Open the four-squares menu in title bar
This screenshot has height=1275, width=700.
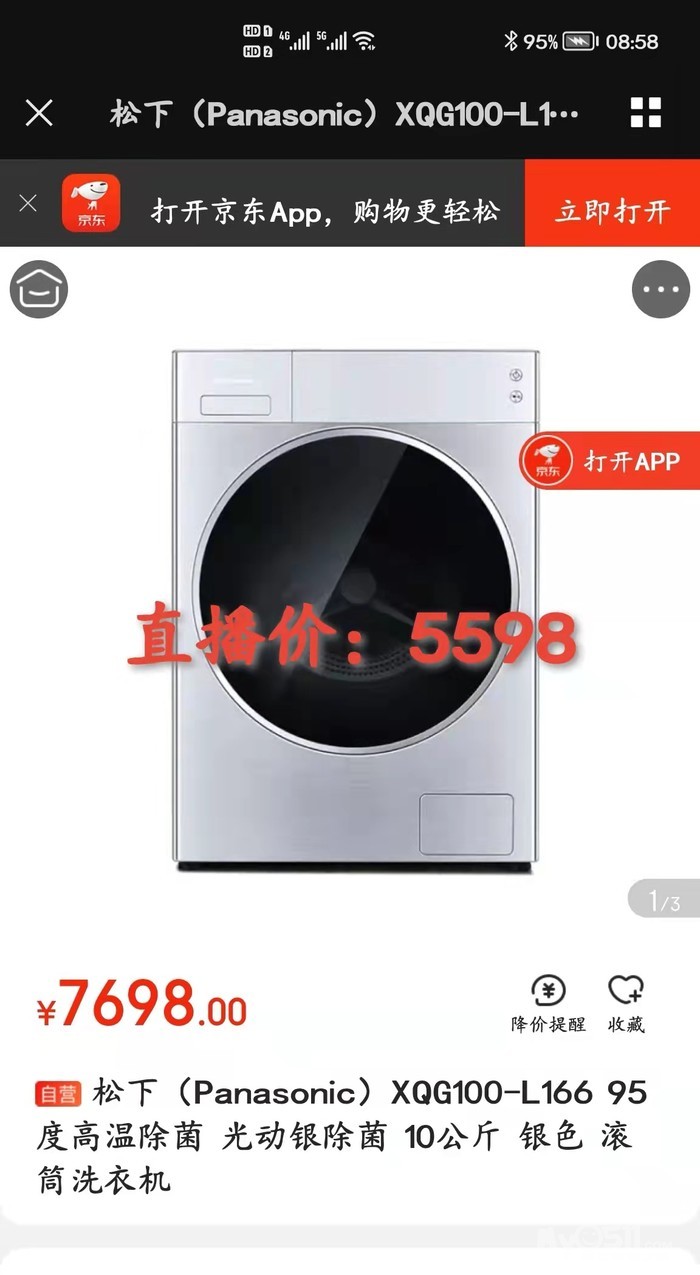tap(646, 113)
